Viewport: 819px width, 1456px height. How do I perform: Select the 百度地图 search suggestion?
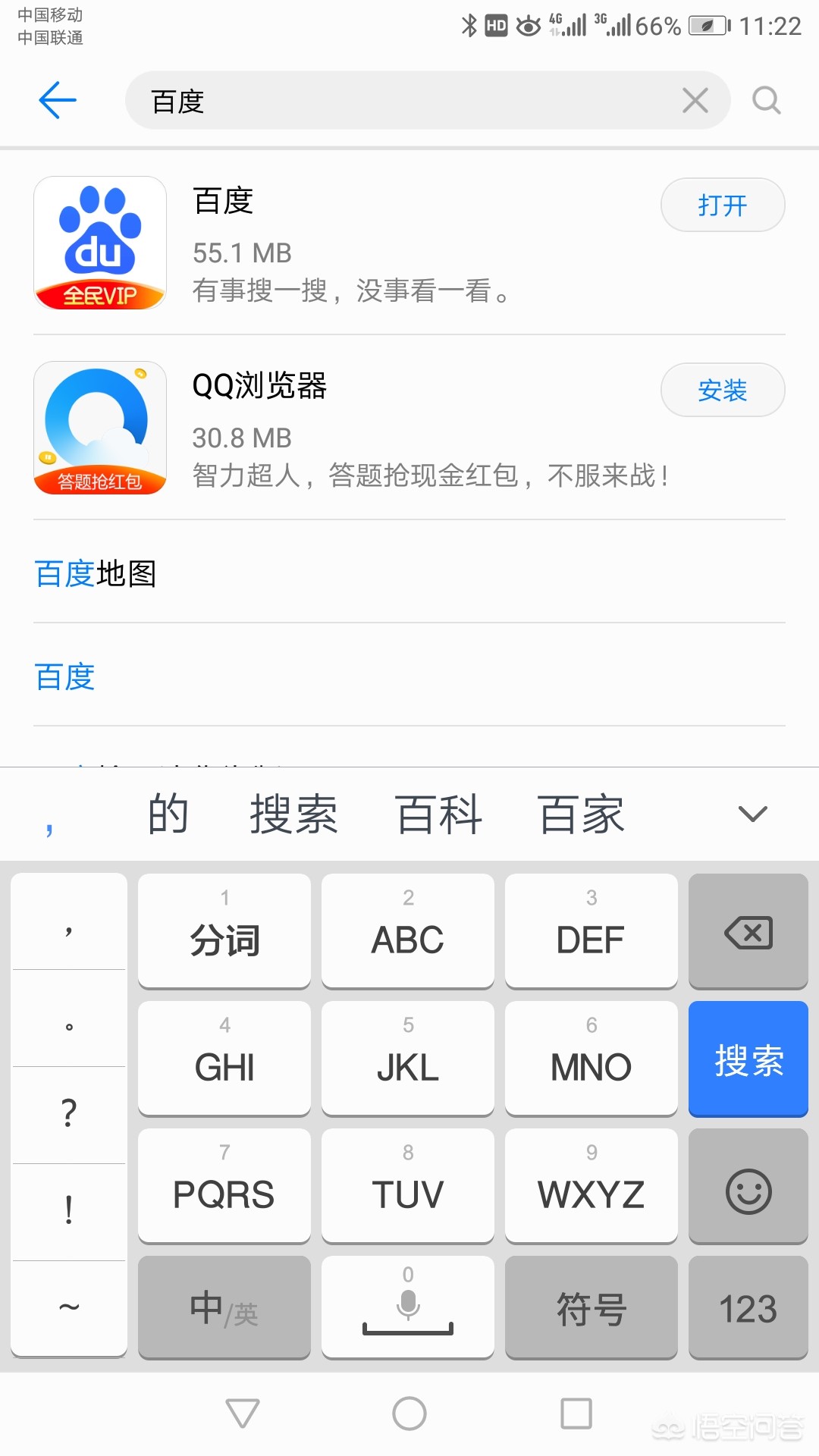pos(96,573)
